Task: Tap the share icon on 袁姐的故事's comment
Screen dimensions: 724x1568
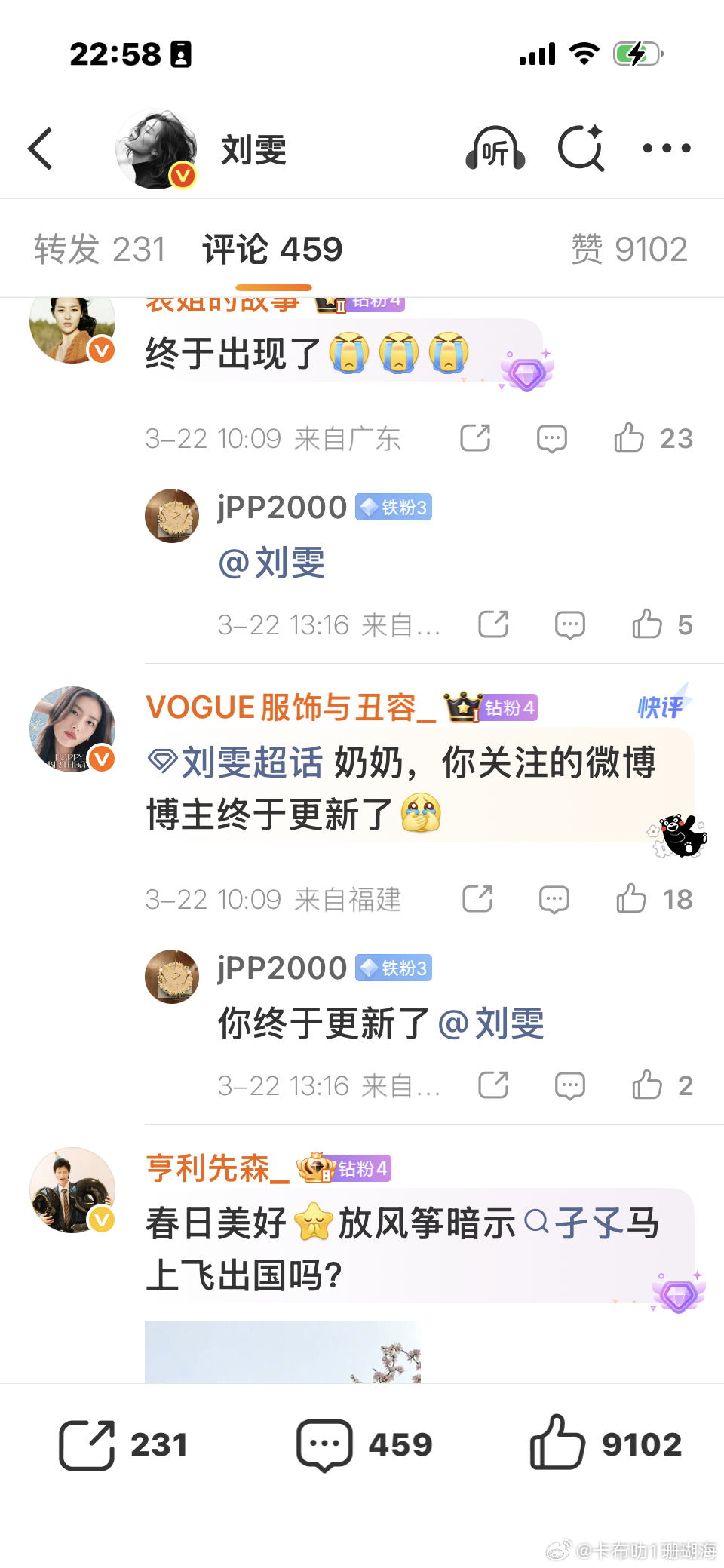Action: point(475,437)
